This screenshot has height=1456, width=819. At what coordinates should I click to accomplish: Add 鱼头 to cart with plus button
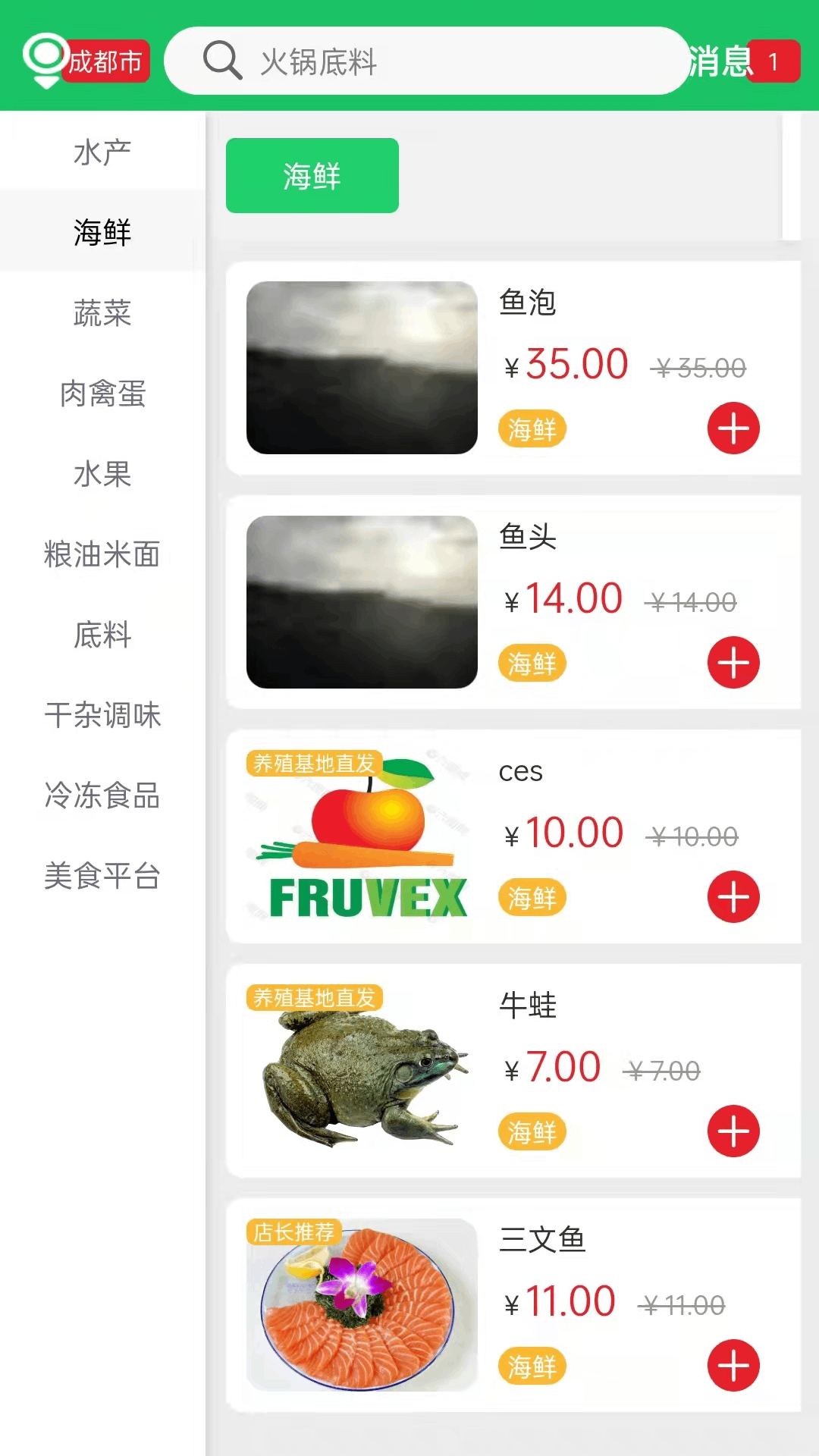pyautogui.click(x=733, y=662)
